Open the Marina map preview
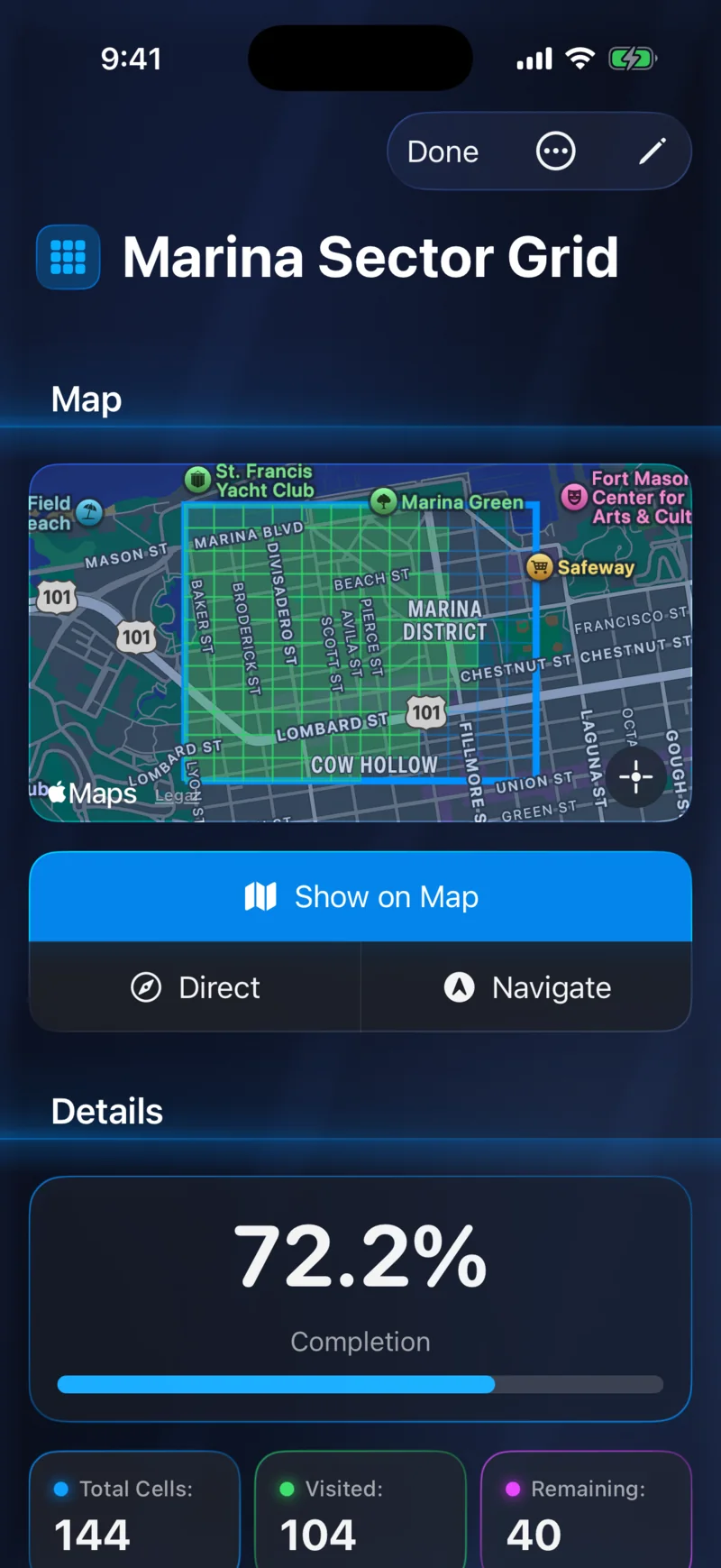This screenshot has width=721, height=1568. click(360, 642)
